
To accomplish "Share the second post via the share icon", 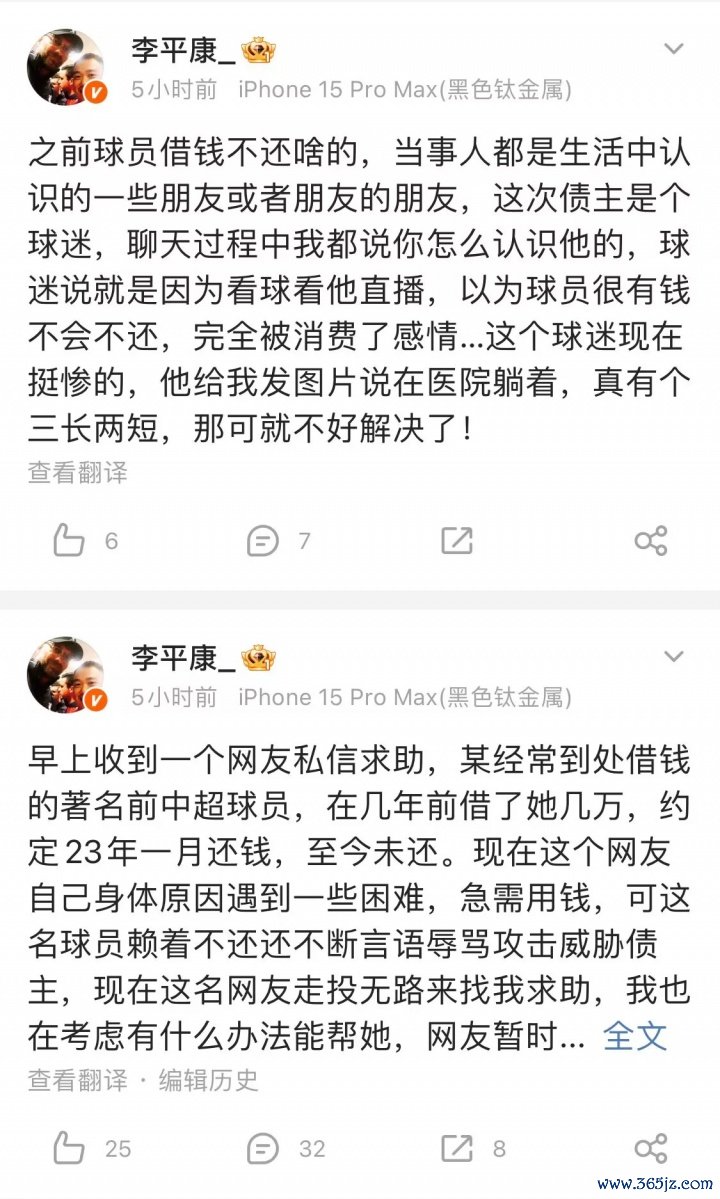I will 651,1148.
